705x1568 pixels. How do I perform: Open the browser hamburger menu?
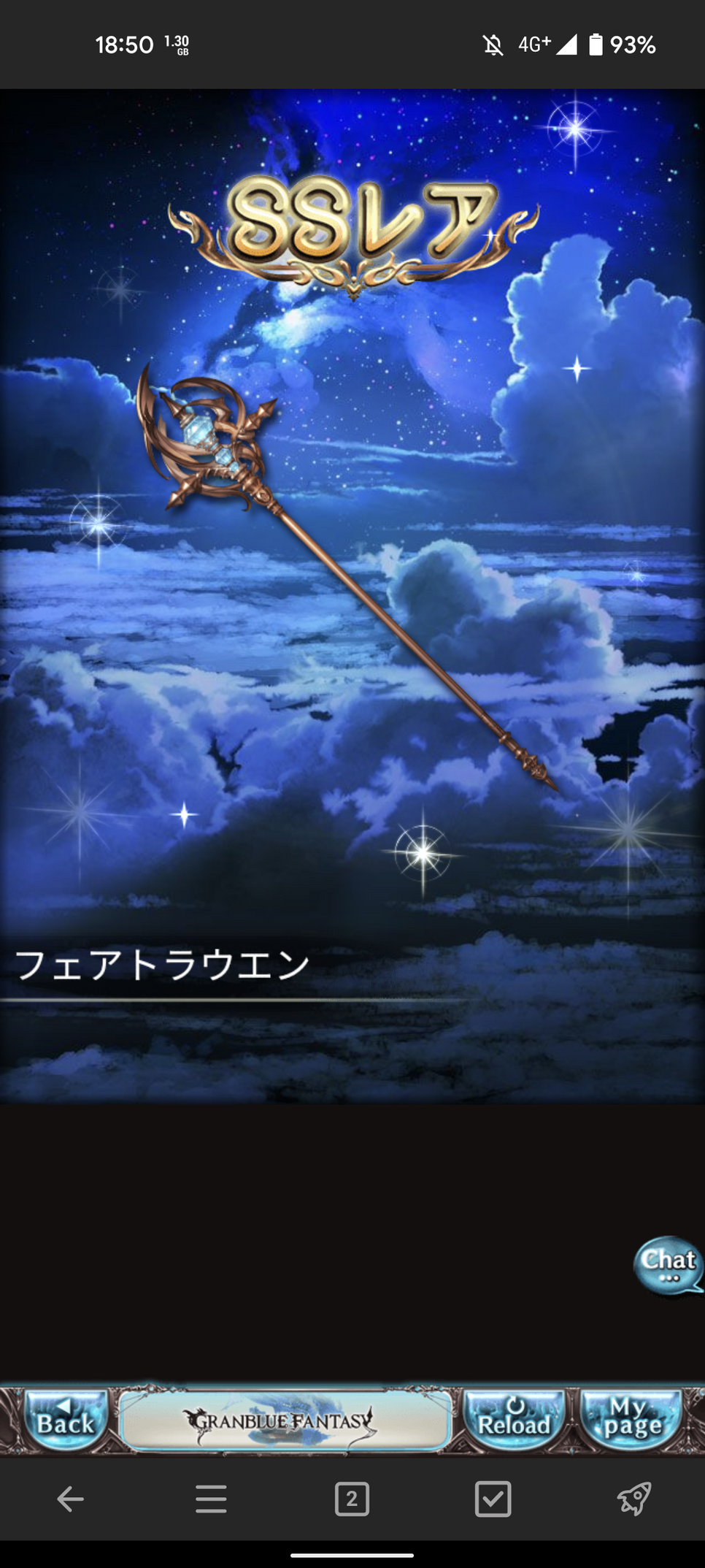[x=211, y=1499]
